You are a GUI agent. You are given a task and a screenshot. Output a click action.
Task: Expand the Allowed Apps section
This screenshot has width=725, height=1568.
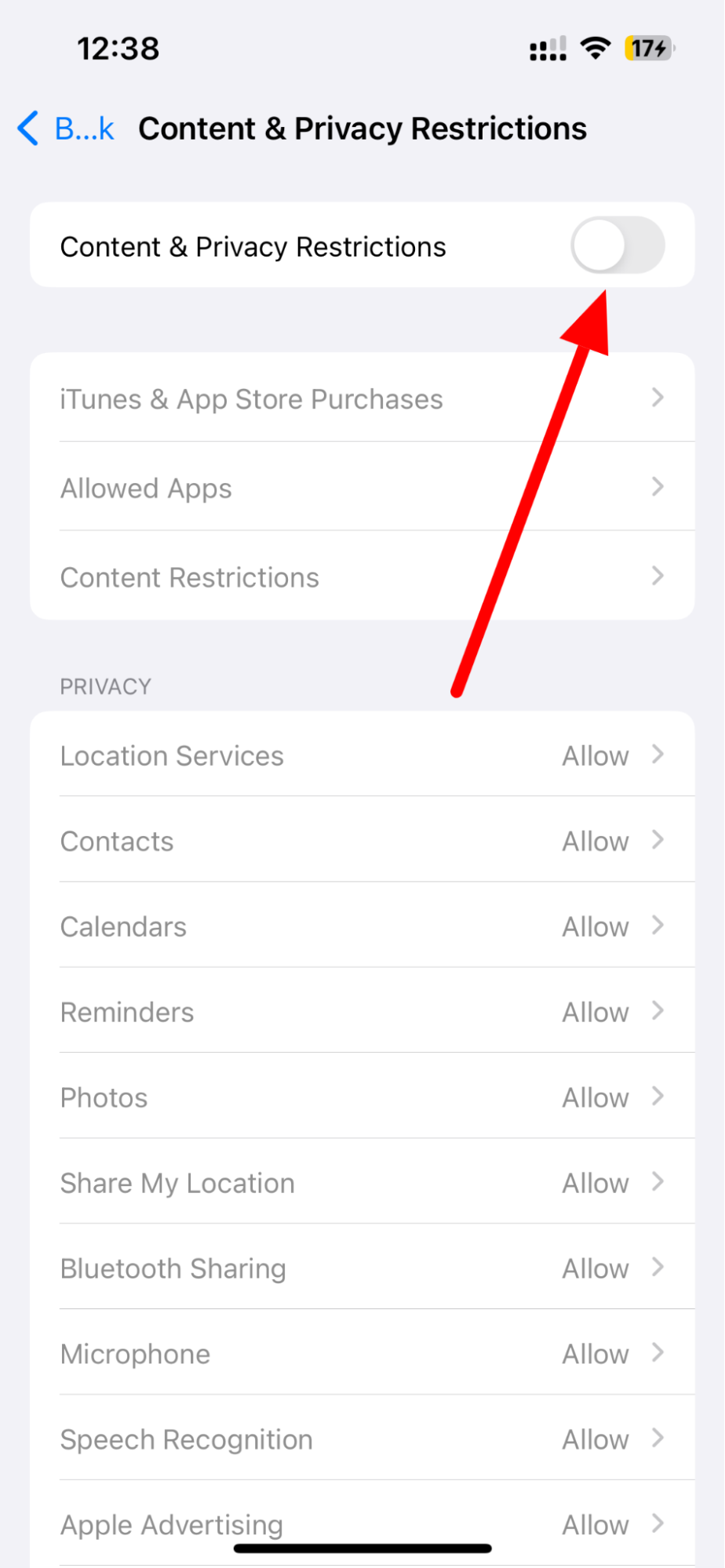[x=362, y=488]
